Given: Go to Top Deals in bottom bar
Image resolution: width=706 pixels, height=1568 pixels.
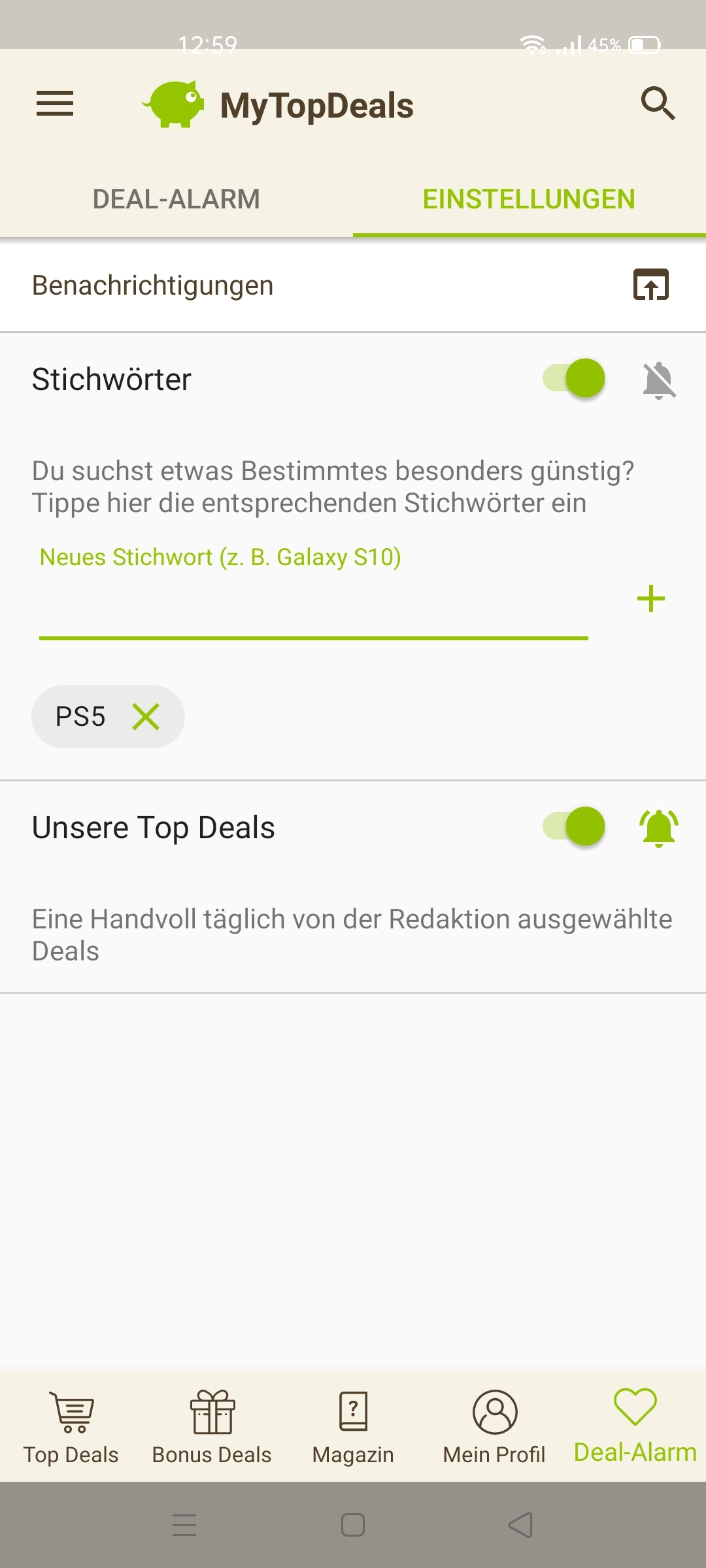Looking at the screenshot, I should click(x=71, y=1428).
